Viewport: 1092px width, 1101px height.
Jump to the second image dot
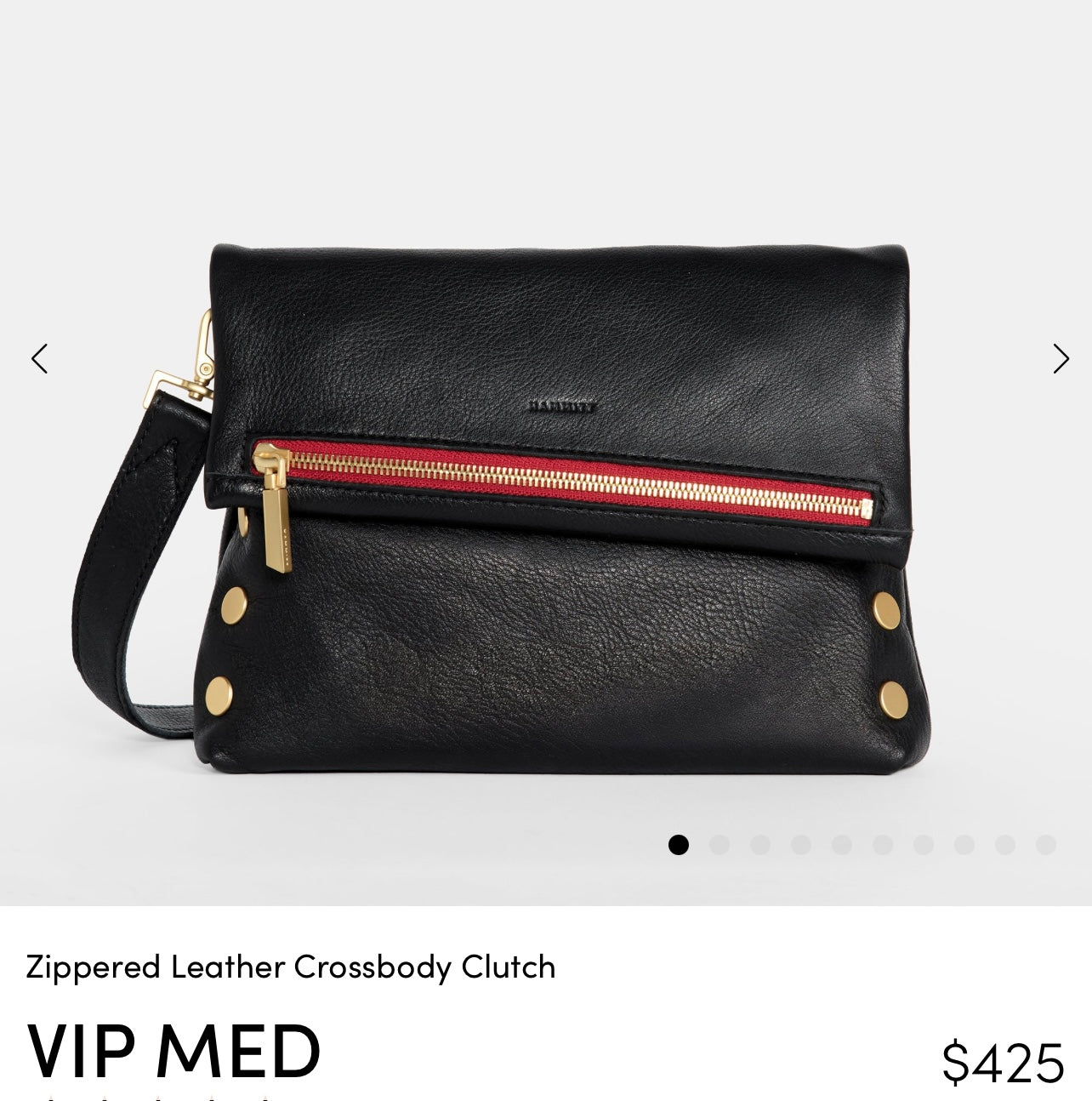point(719,844)
